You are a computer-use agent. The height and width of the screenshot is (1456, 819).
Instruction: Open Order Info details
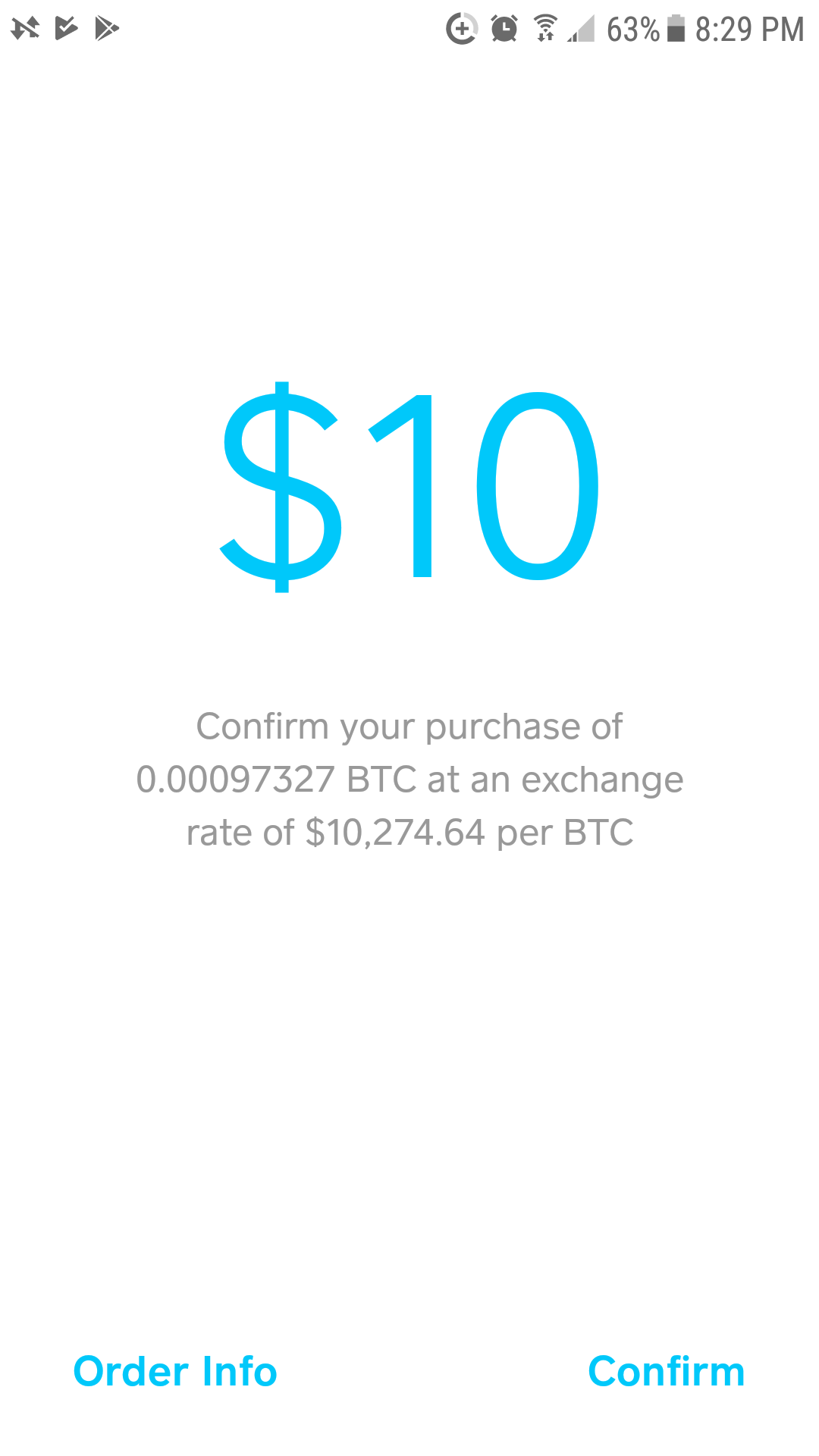tap(175, 1372)
